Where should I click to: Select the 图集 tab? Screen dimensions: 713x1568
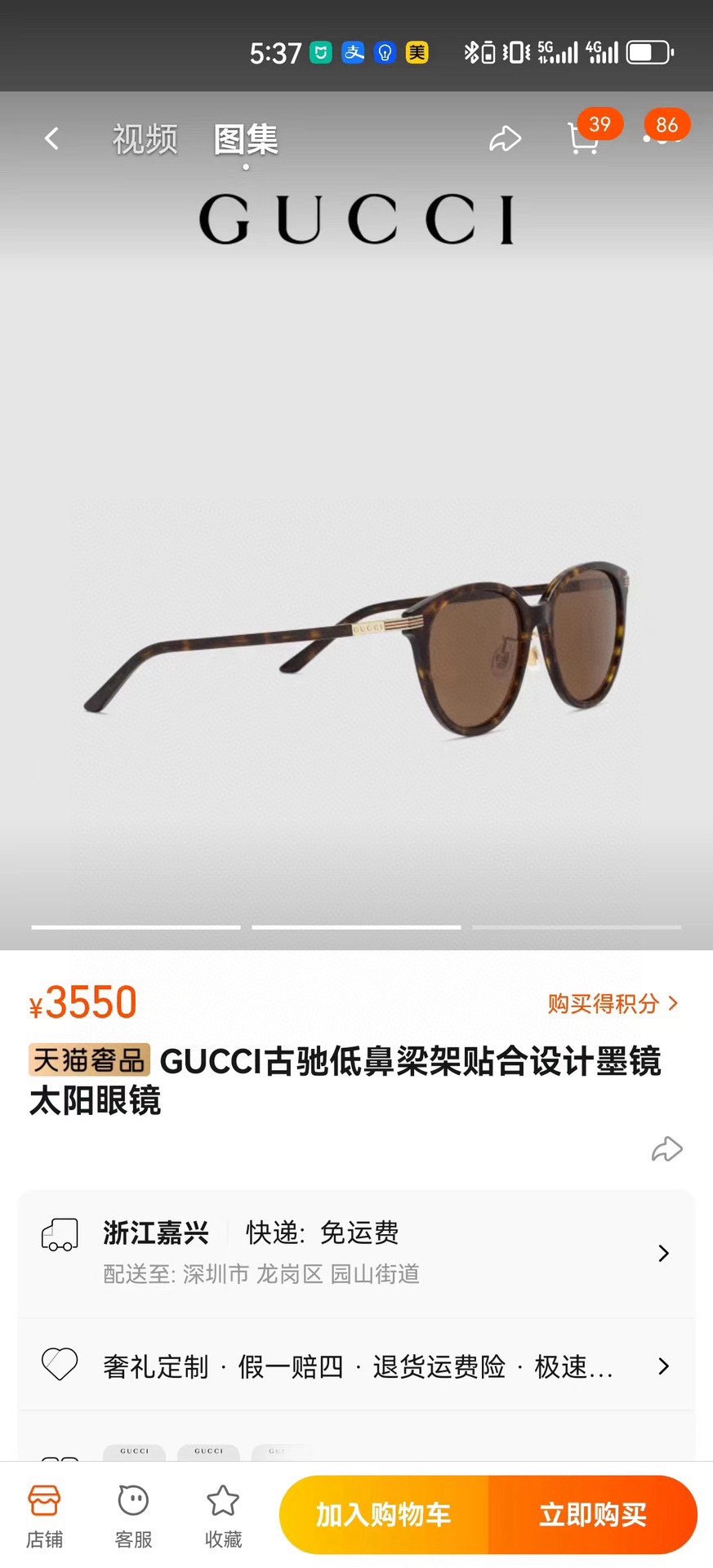point(246,139)
